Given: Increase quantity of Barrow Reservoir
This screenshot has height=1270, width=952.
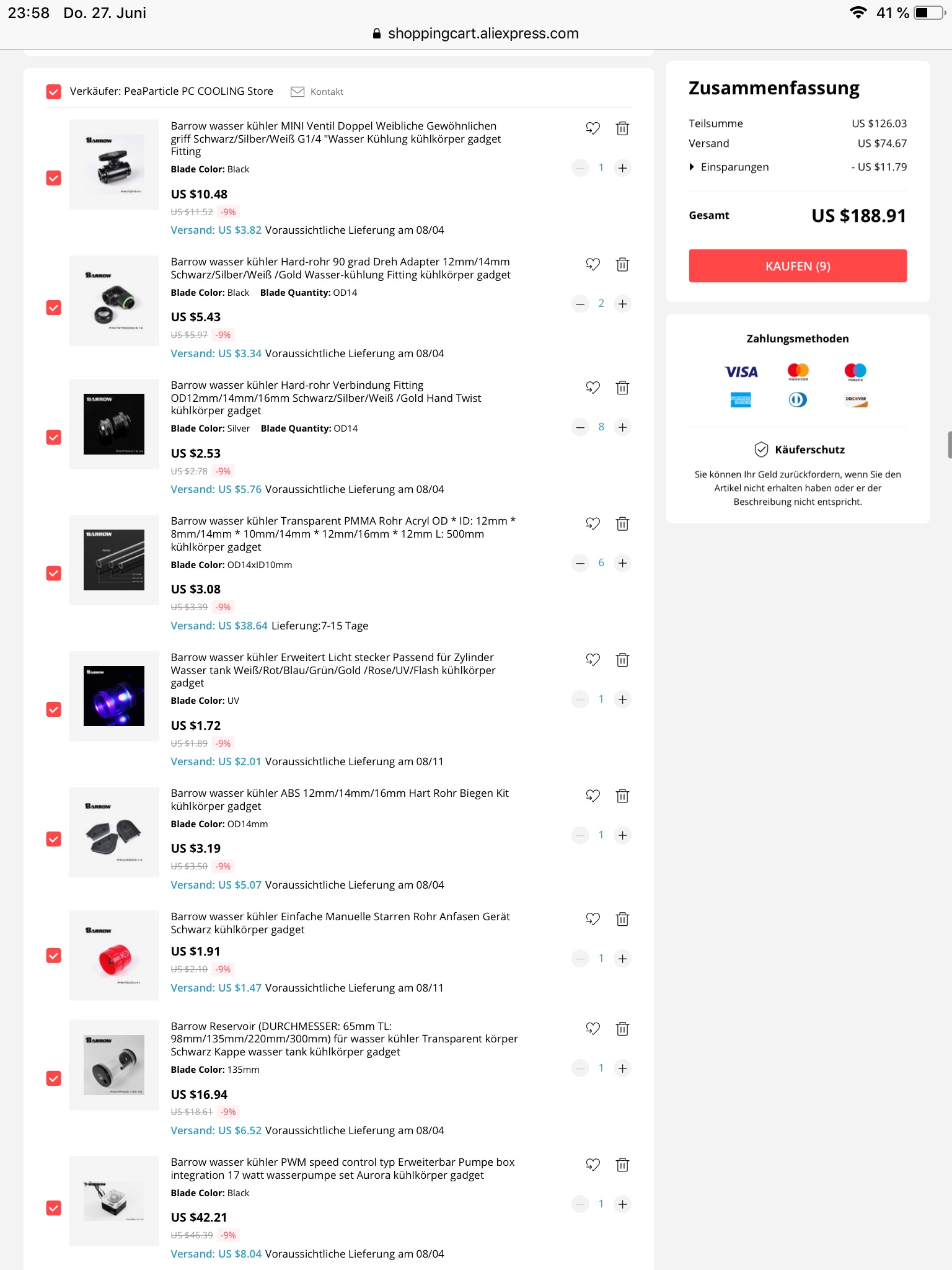Looking at the screenshot, I should coord(622,1068).
